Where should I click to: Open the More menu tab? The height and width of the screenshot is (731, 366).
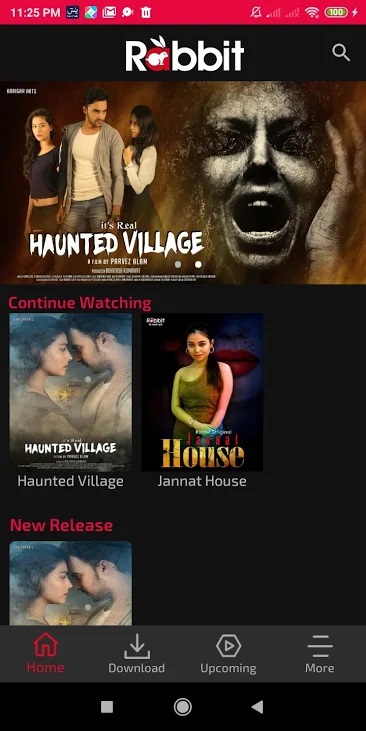pos(320,654)
